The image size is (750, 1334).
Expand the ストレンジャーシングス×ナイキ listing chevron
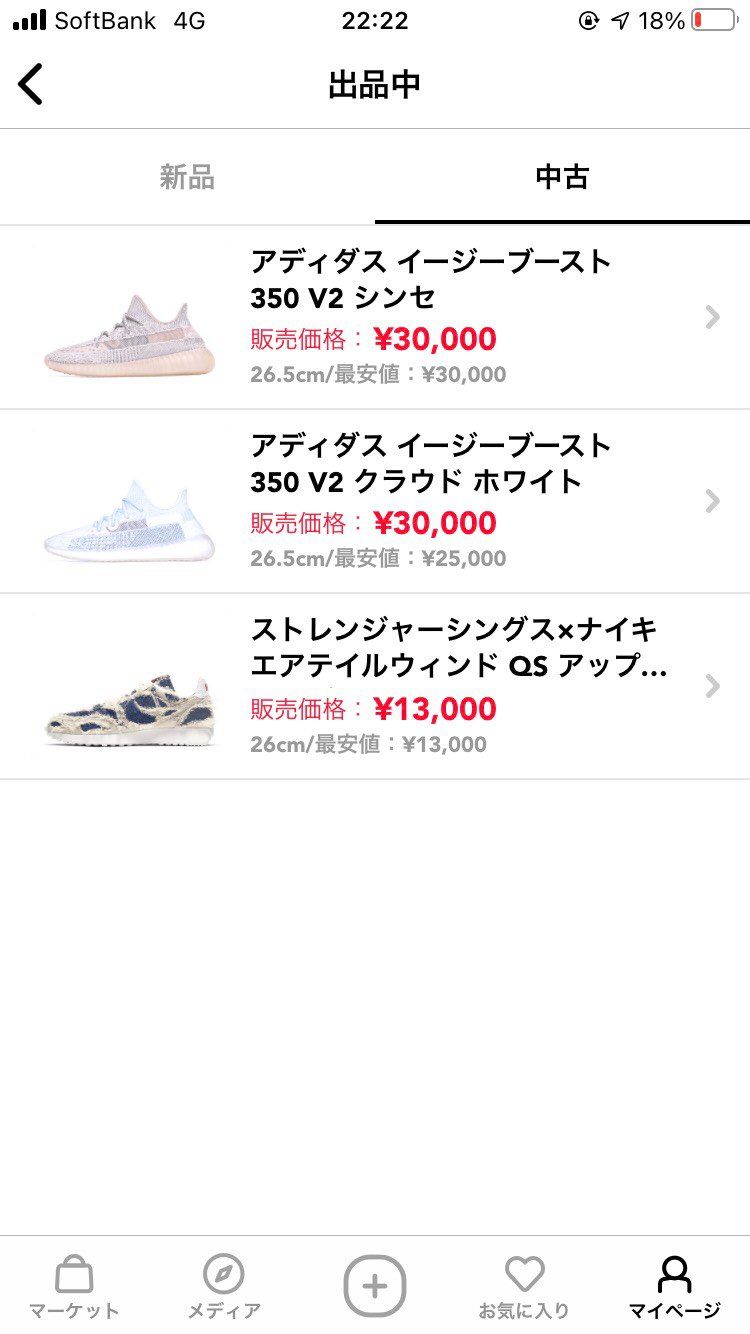[712, 686]
